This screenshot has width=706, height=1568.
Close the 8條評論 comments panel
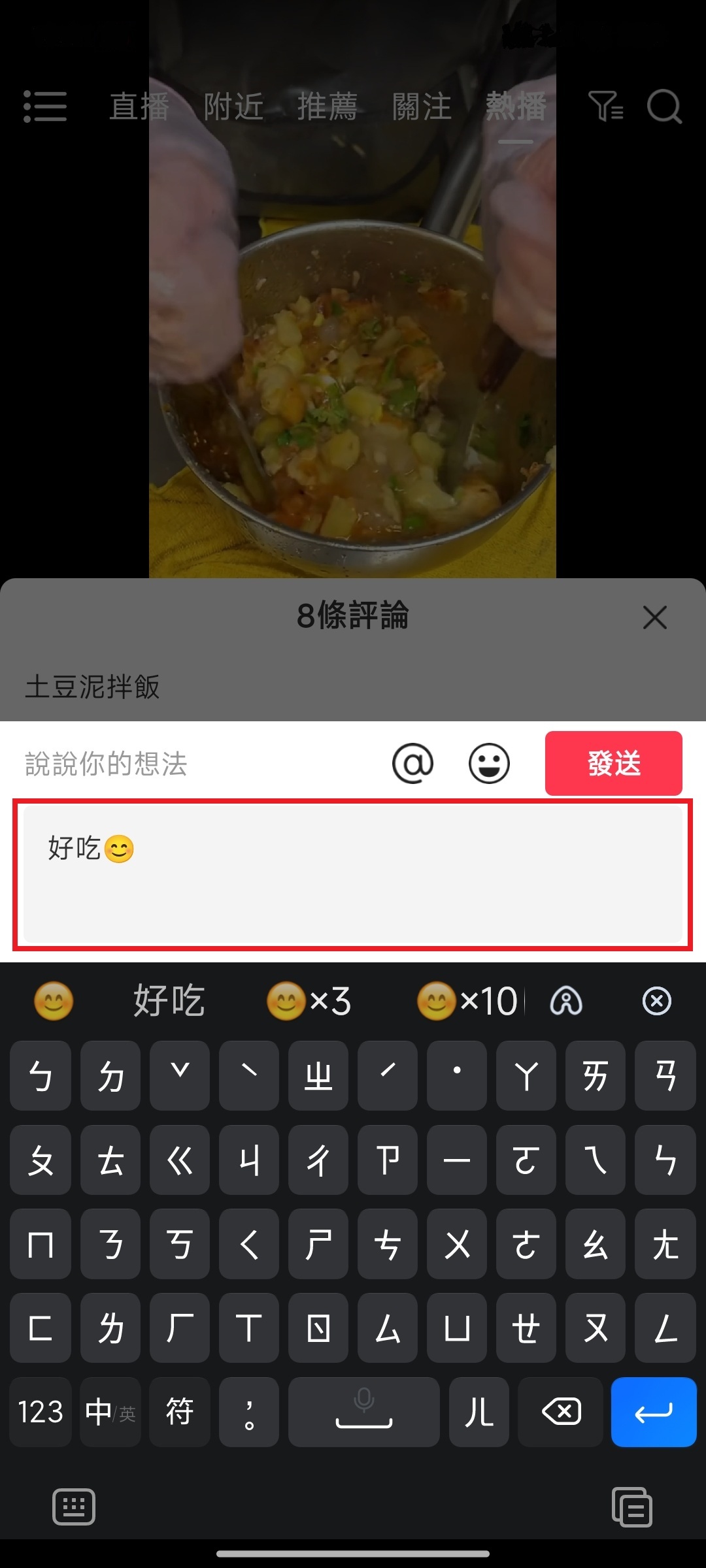[x=654, y=617]
